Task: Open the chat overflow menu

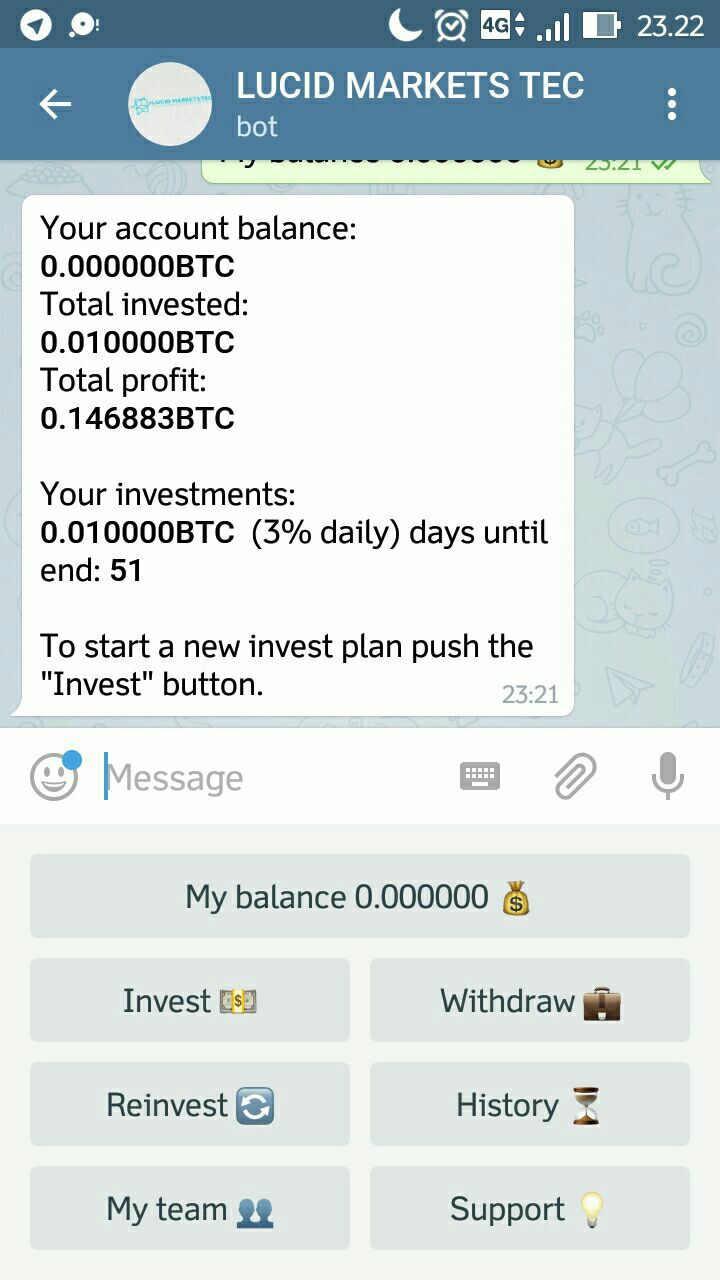Action: [x=671, y=104]
